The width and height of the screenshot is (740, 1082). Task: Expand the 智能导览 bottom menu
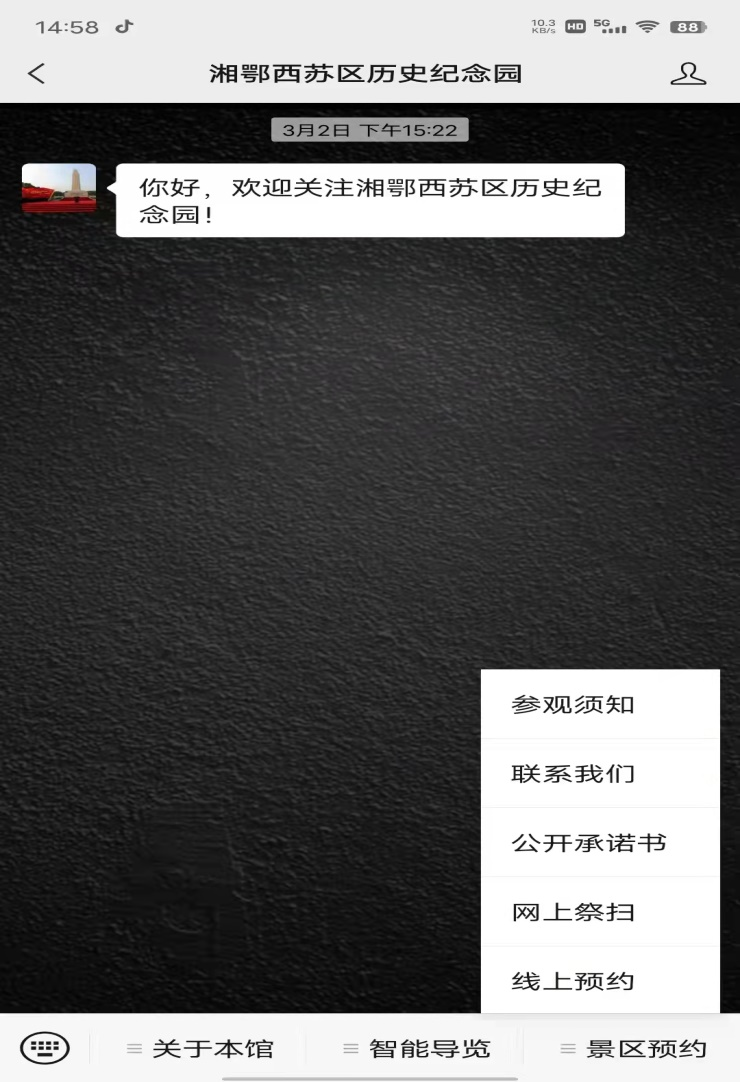(x=417, y=1049)
